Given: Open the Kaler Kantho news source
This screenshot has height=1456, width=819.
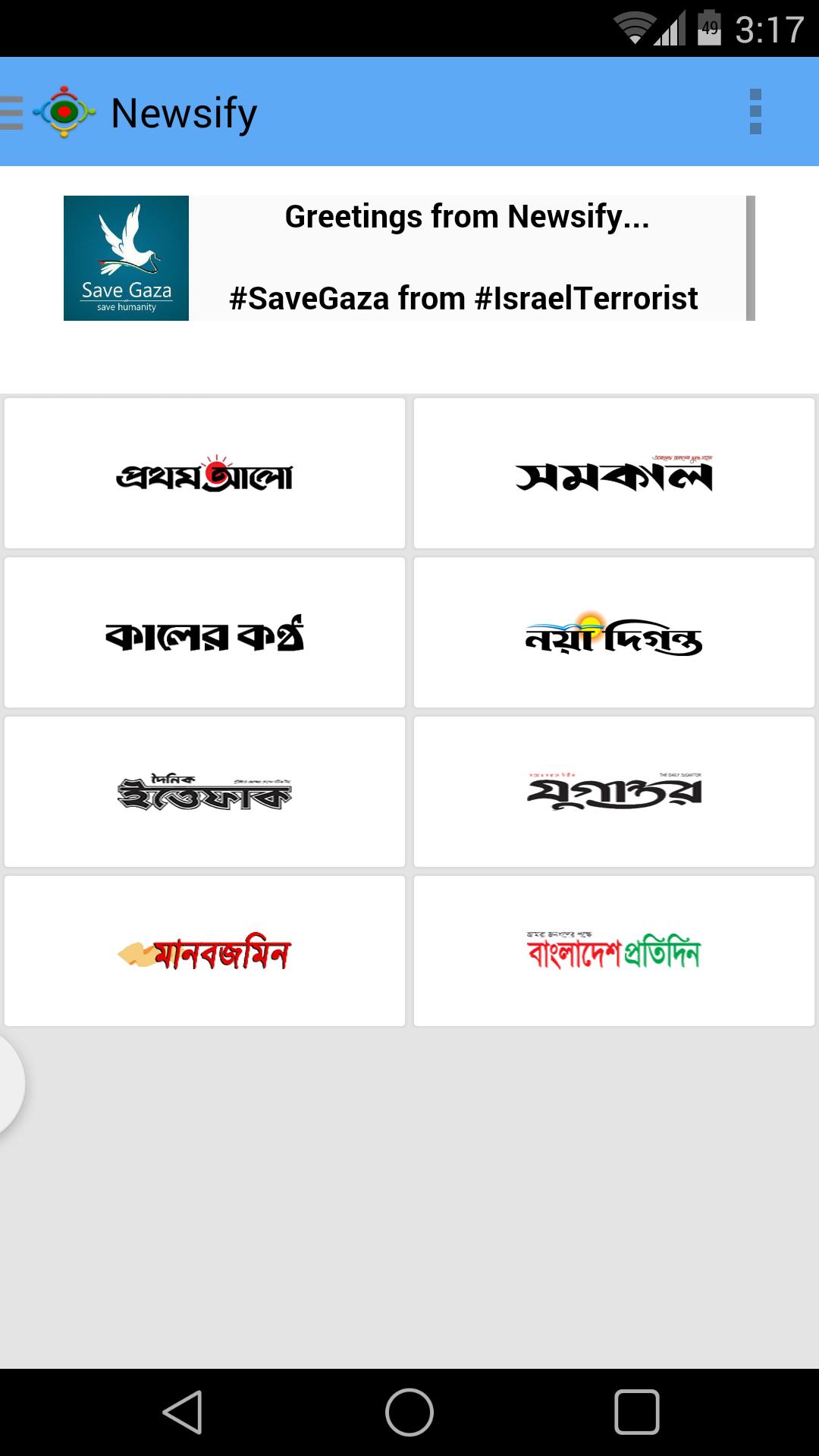Looking at the screenshot, I should (205, 632).
